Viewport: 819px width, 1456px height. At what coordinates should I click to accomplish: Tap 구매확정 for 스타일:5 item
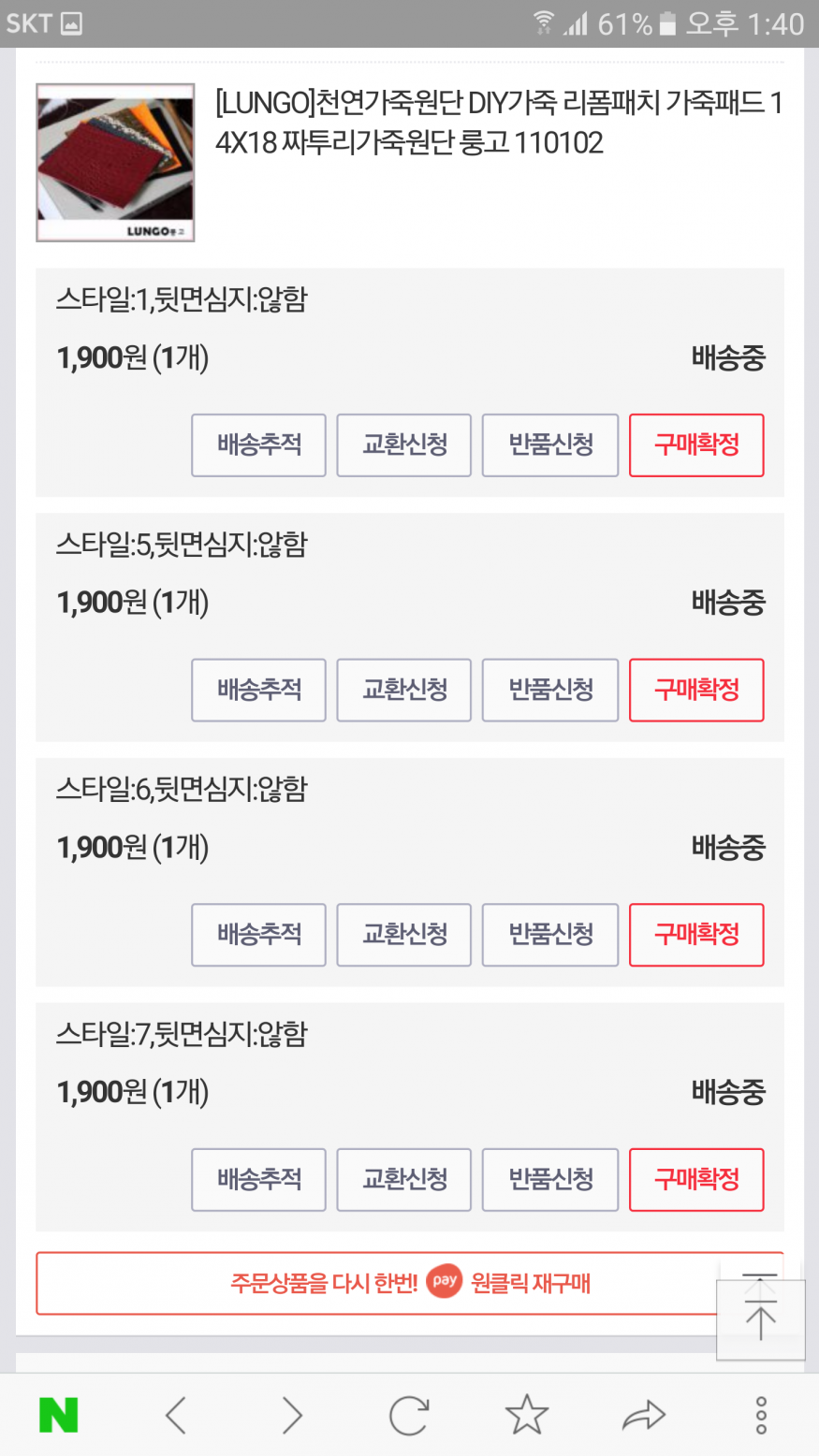coord(696,691)
